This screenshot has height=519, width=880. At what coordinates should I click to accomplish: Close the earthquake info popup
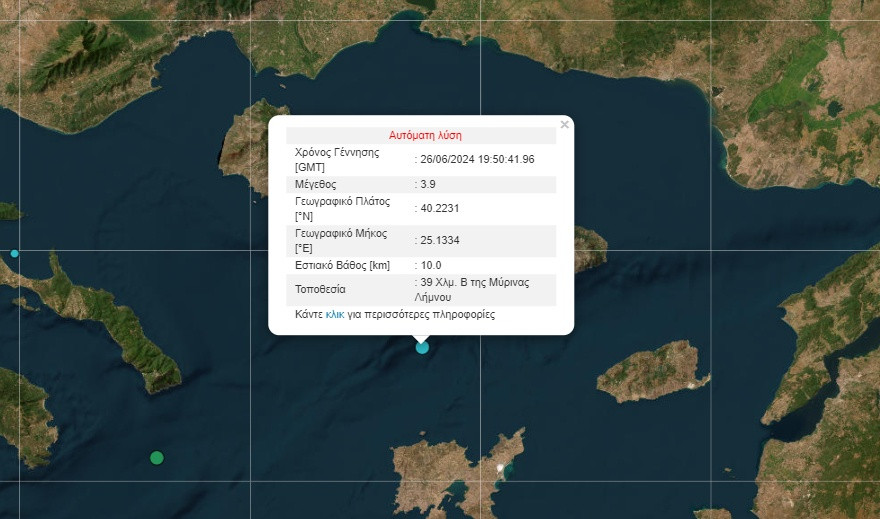point(565,125)
